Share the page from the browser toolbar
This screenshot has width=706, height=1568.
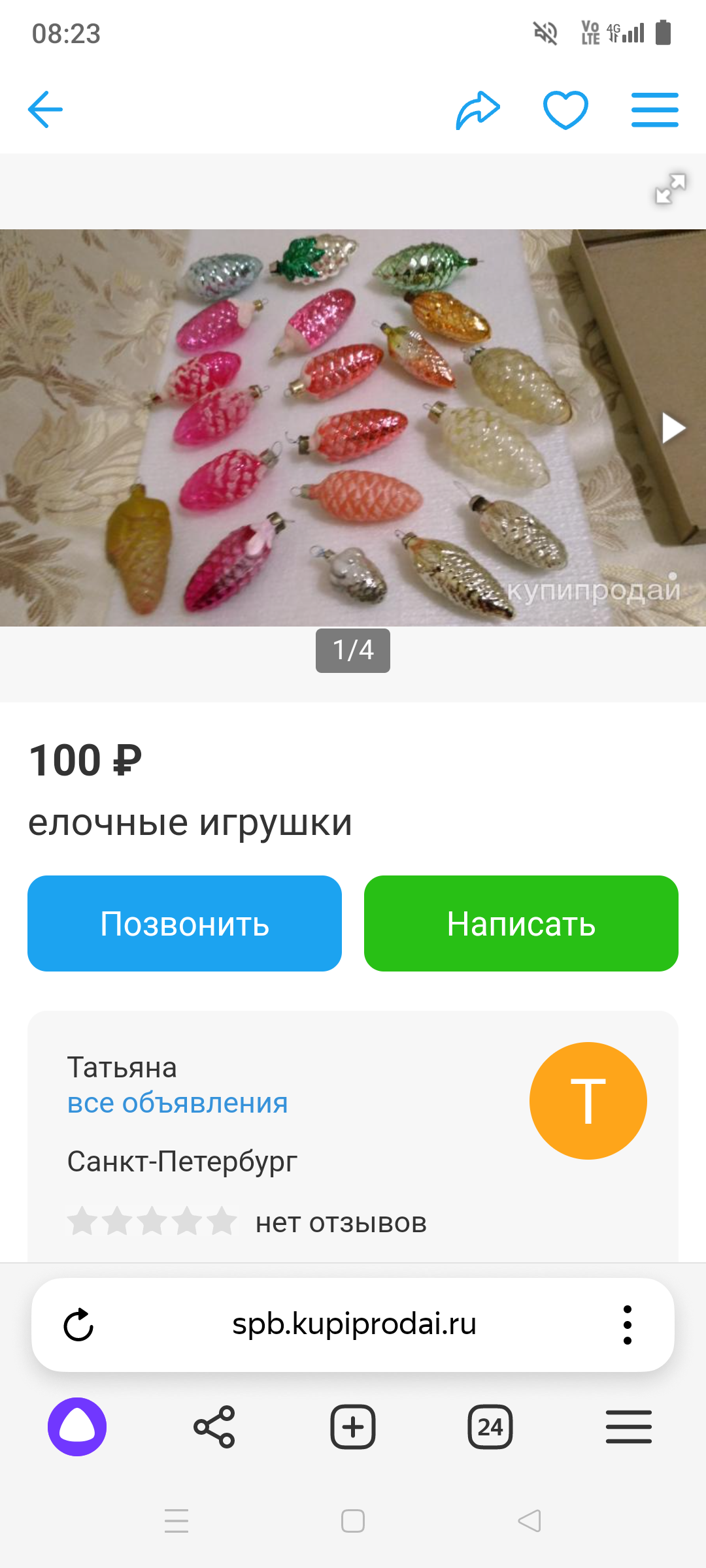(214, 1427)
